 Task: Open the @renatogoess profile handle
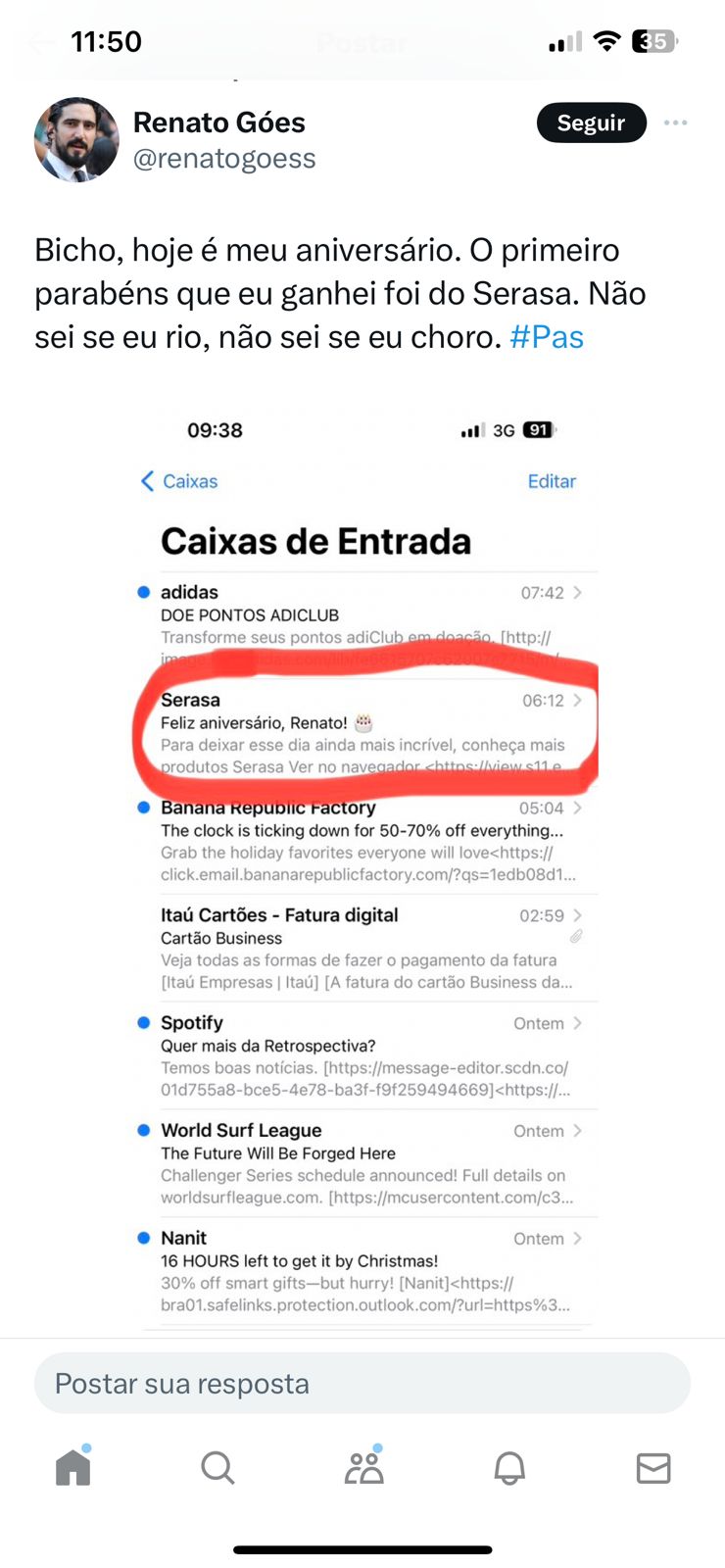[x=224, y=159]
